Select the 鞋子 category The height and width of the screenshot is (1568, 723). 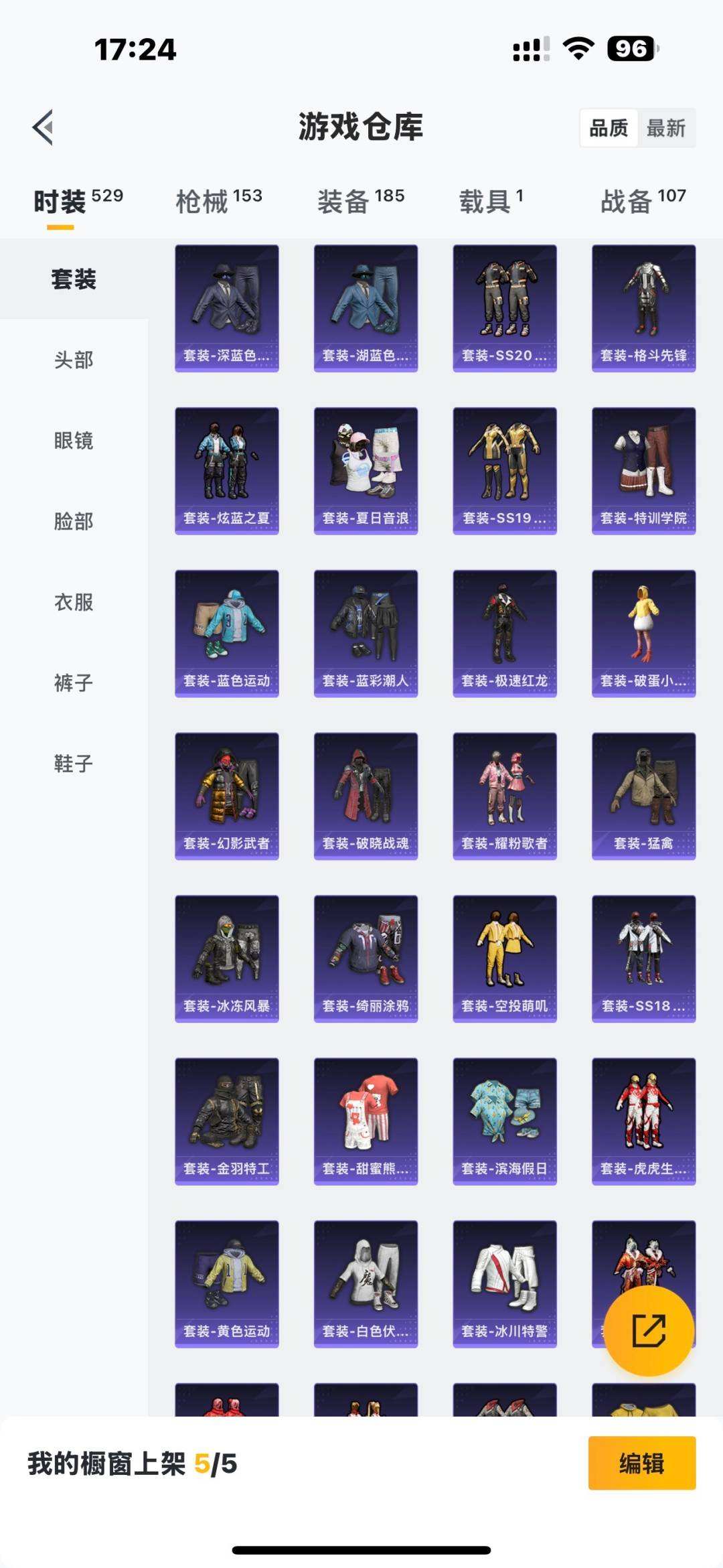[x=74, y=764]
